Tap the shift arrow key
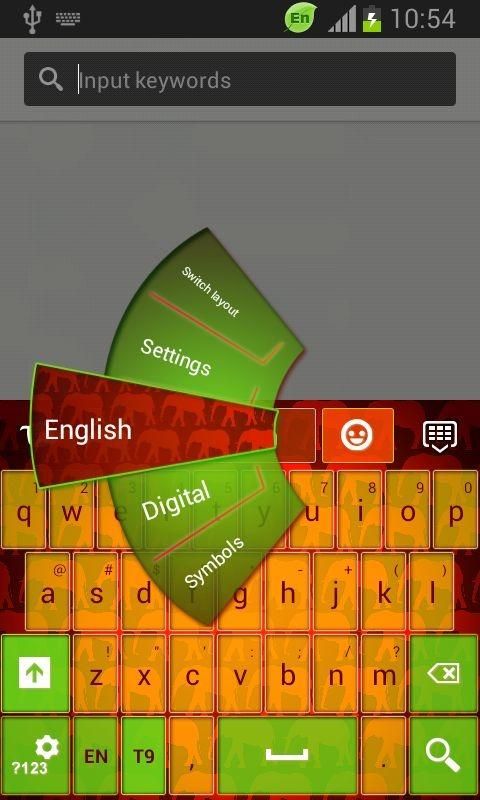Image resolution: width=480 pixels, height=800 pixels. [35, 673]
